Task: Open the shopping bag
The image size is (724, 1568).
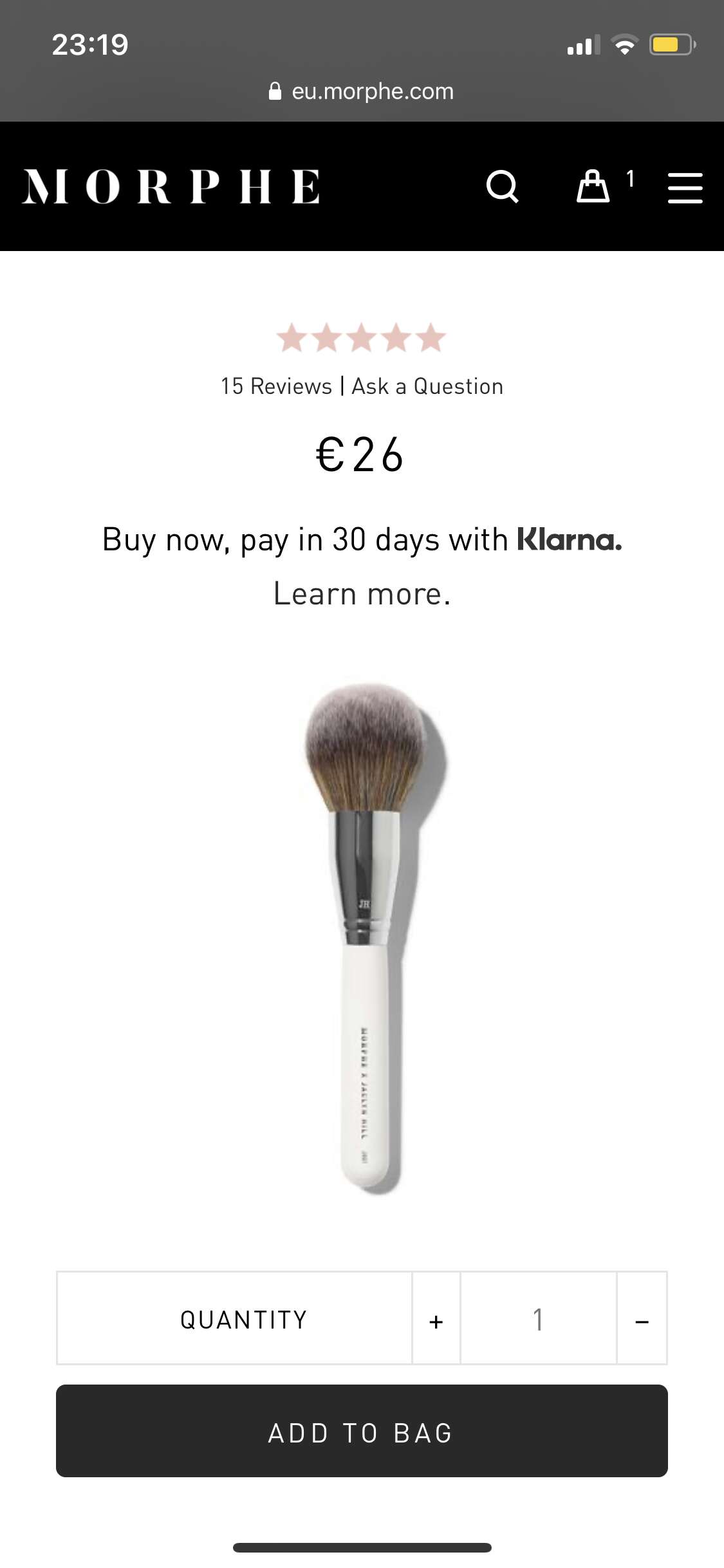Action: click(593, 186)
